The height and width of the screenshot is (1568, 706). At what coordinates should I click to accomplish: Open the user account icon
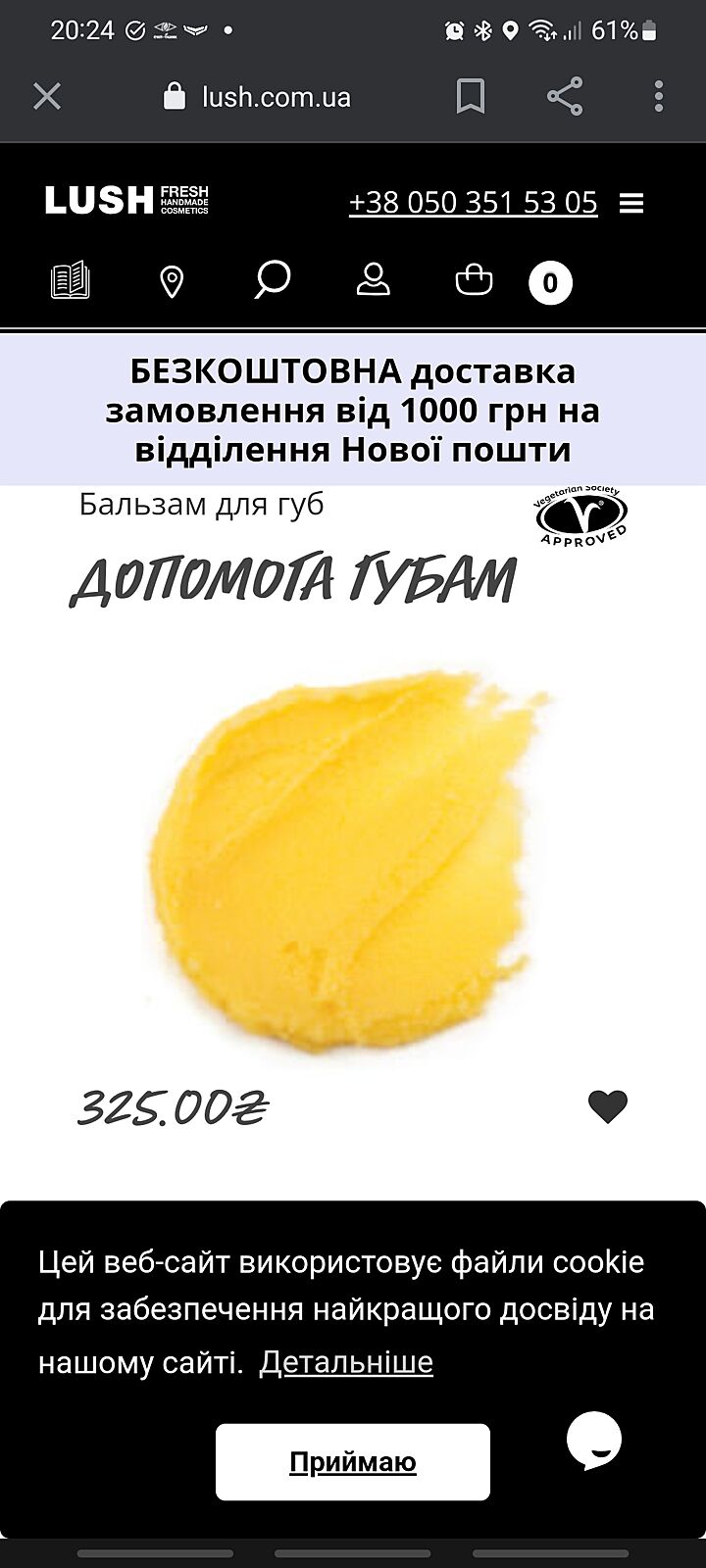pyautogui.click(x=373, y=279)
